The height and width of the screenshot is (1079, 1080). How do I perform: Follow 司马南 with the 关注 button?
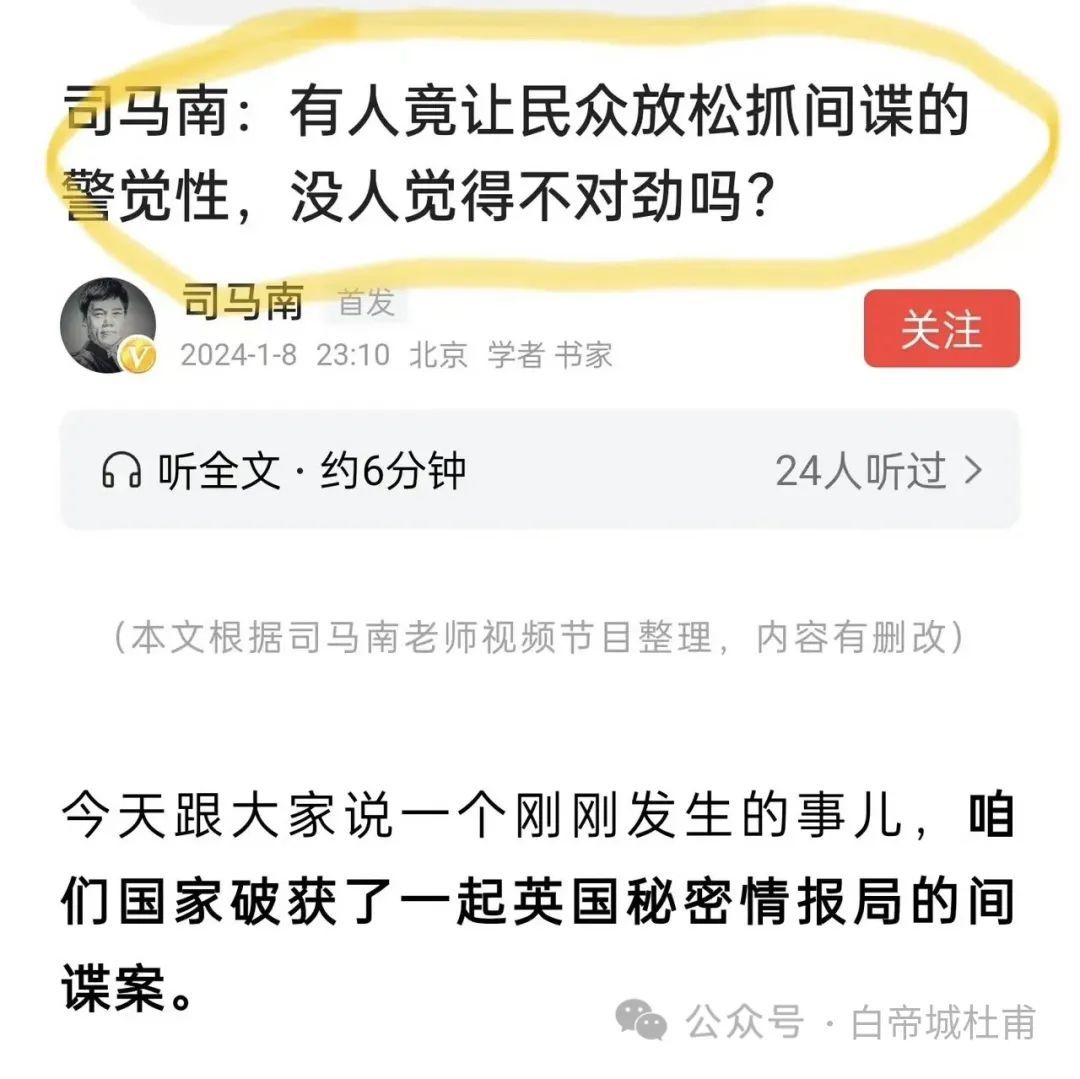pos(941,328)
